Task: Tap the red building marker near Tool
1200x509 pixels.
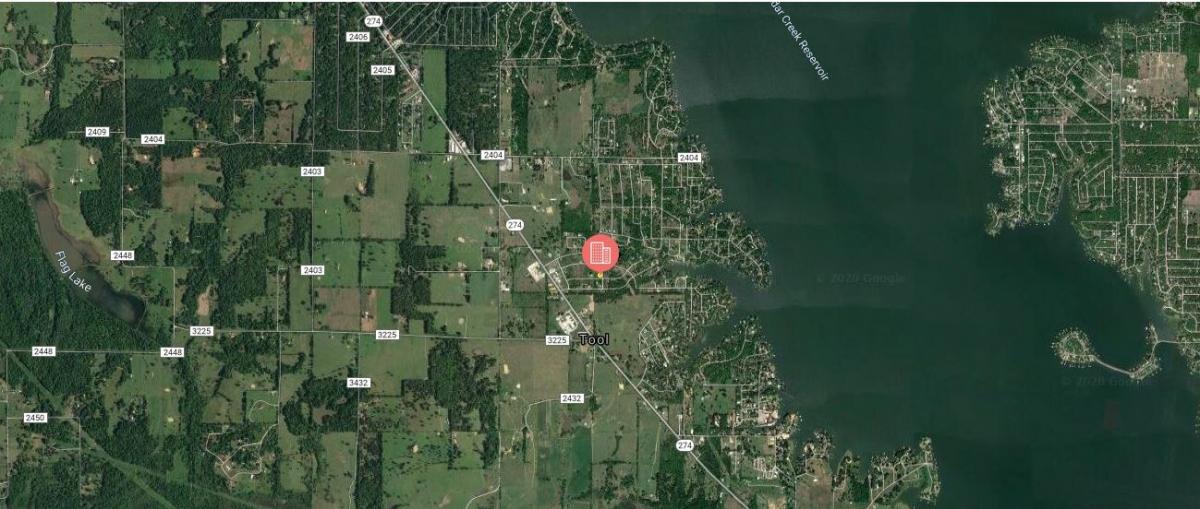Action: (600, 251)
